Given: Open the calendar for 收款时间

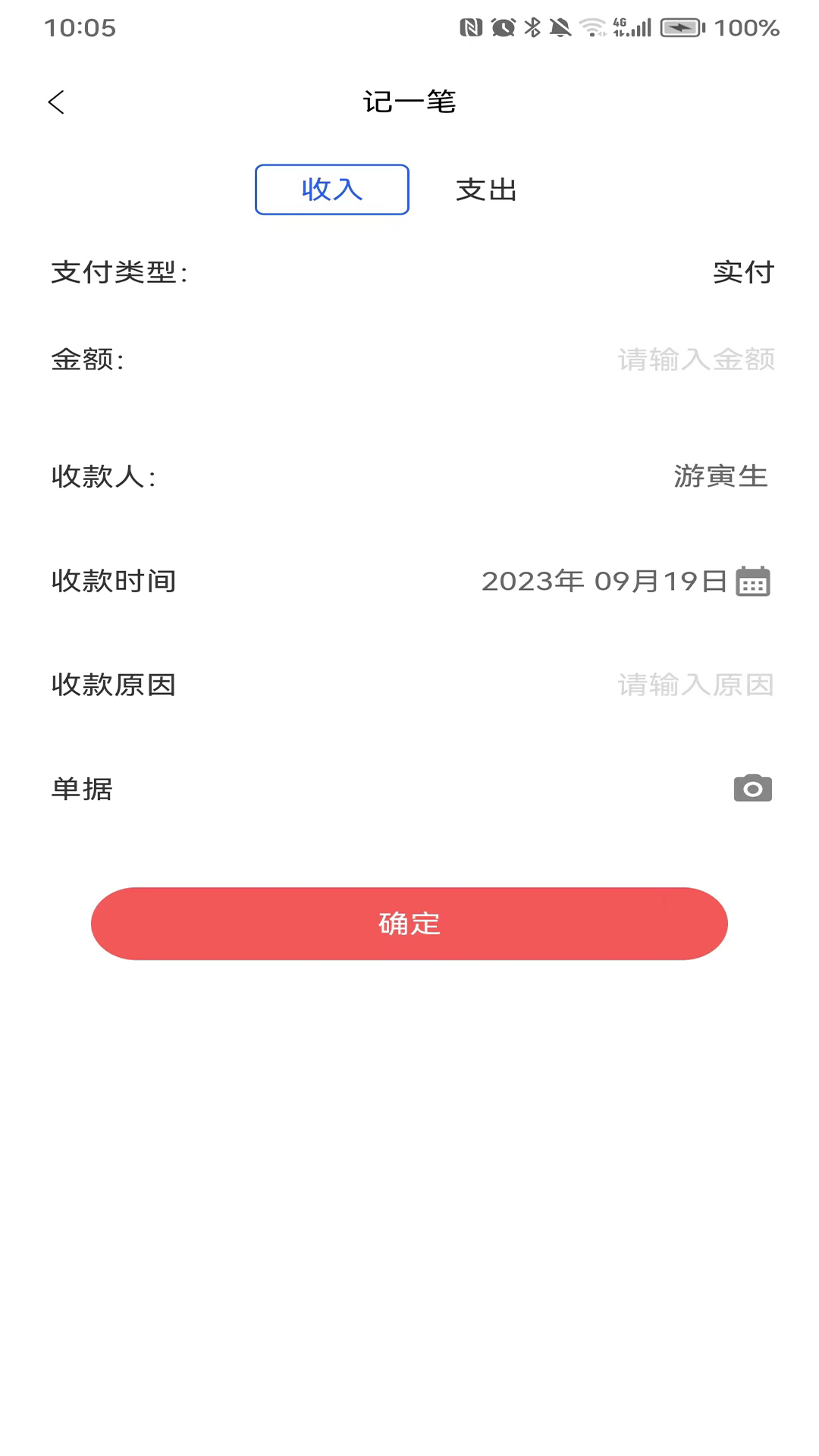Looking at the screenshot, I should 753,582.
